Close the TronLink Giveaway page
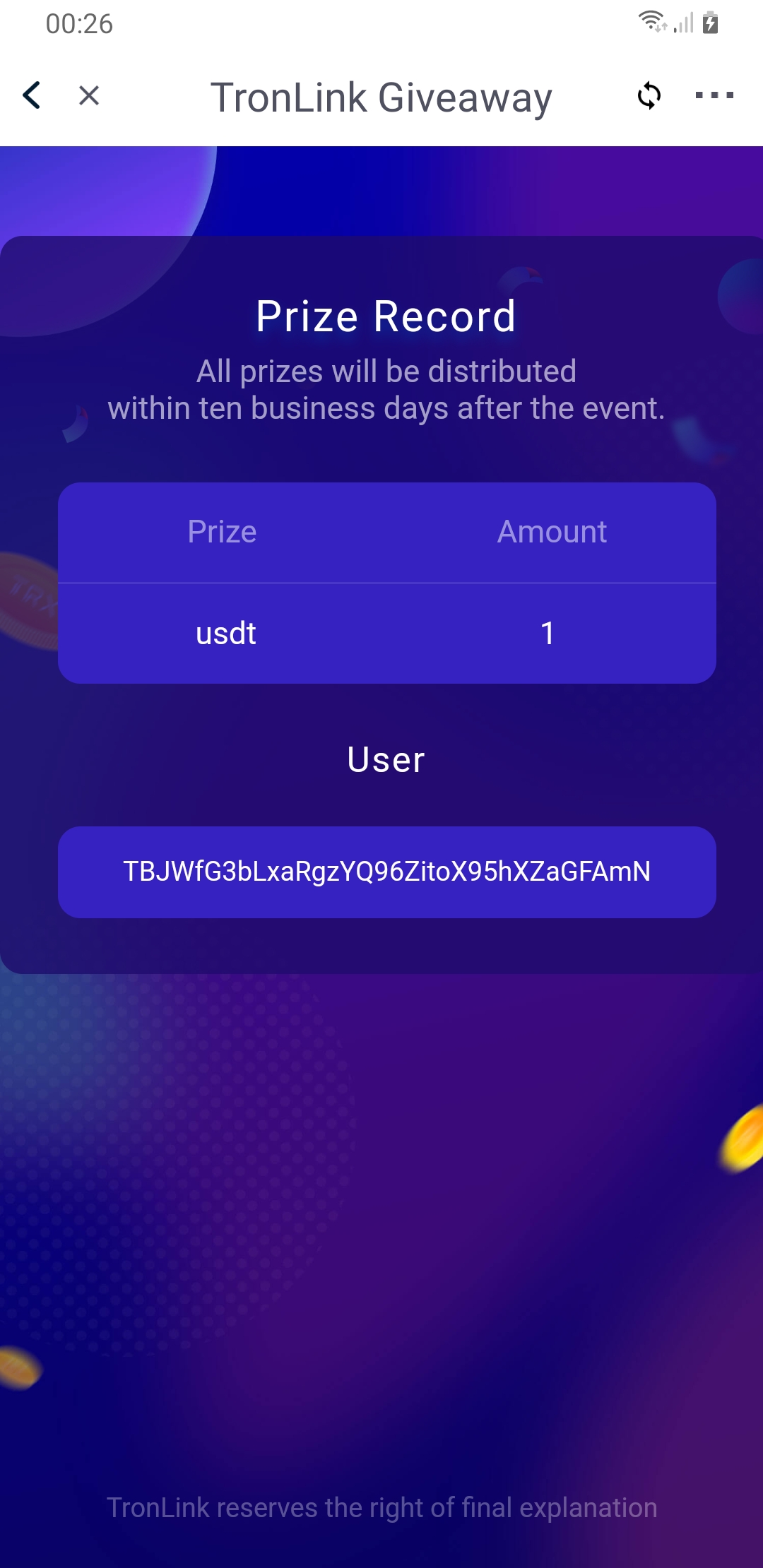The width and height of the screenshot is (763, 1568). tap(89, 95)
